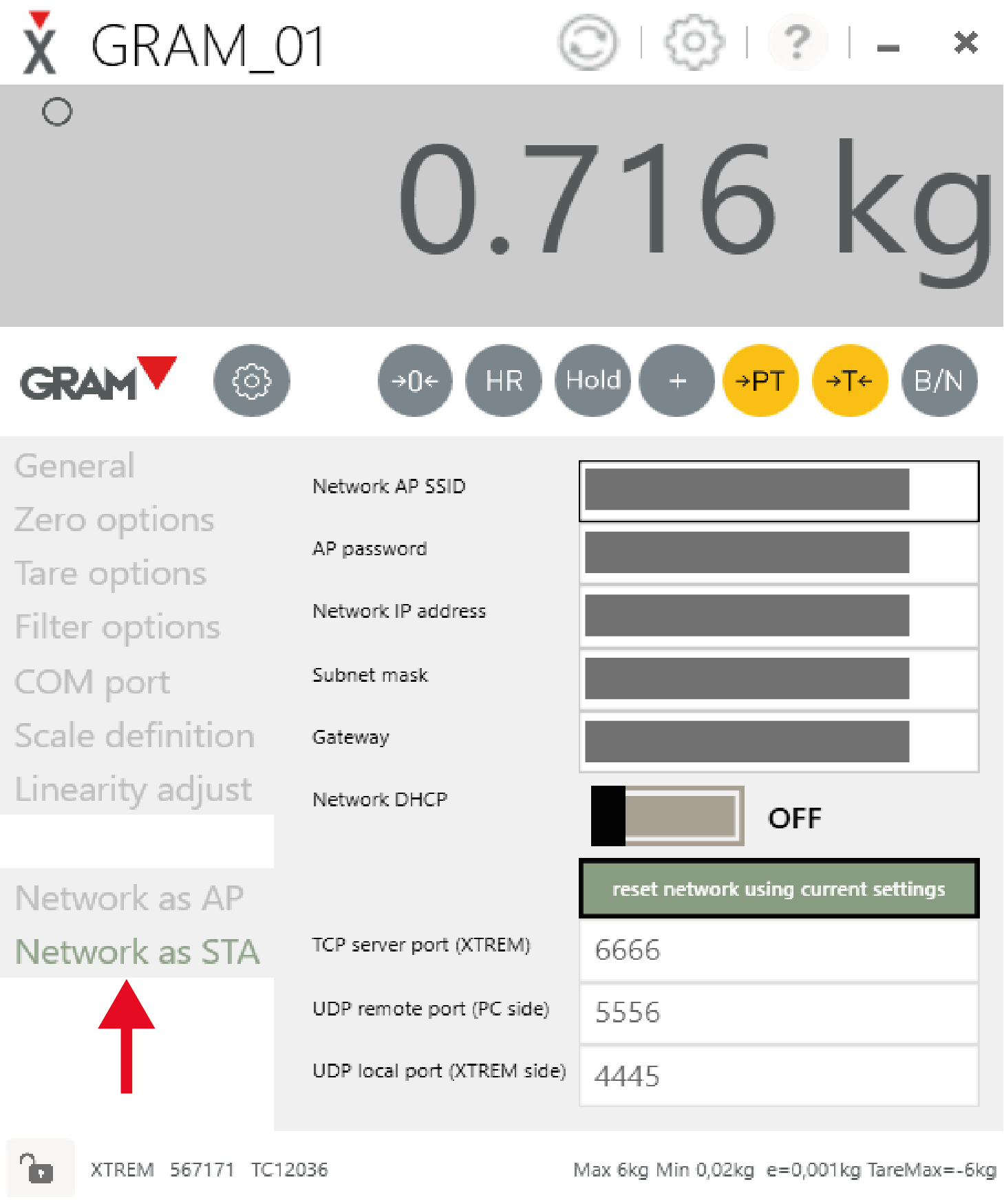Zero the scale with →0← button
The image size is (1004, 1204).
click(414, 380)
